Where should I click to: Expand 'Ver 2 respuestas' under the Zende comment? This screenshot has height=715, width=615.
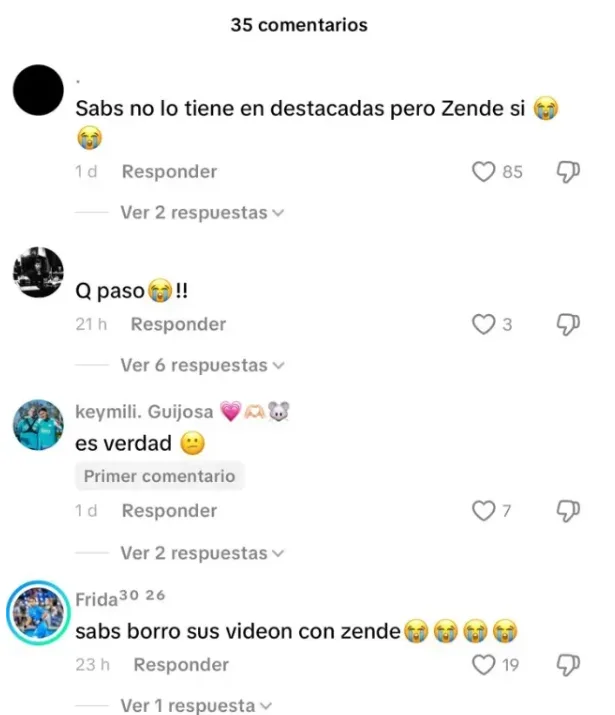coord(202,213)
